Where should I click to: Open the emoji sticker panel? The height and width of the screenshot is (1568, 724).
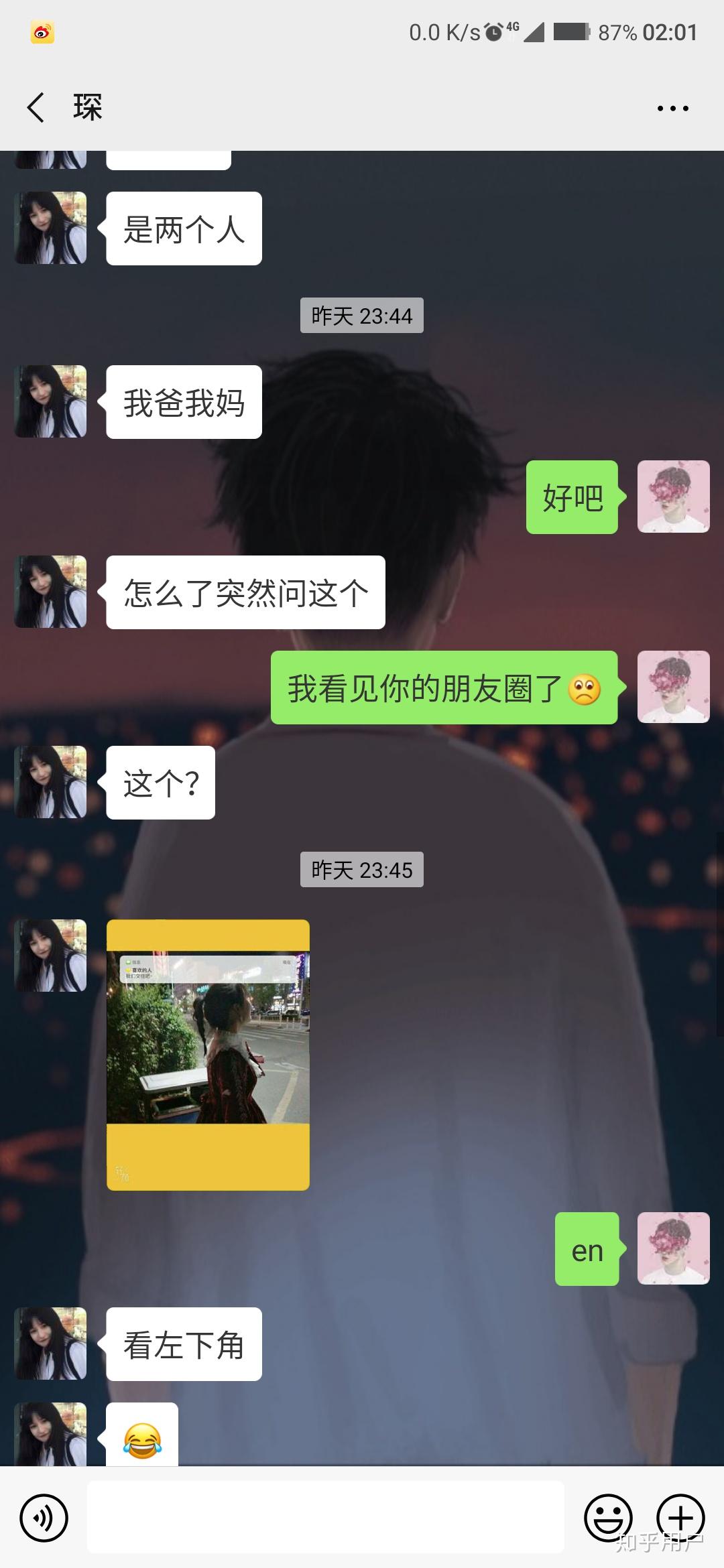click(x=608, y=1517)
